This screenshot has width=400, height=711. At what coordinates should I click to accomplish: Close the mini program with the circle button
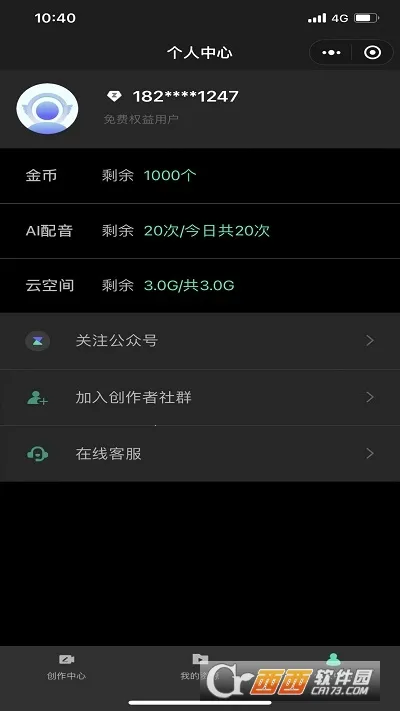[372, 53]
